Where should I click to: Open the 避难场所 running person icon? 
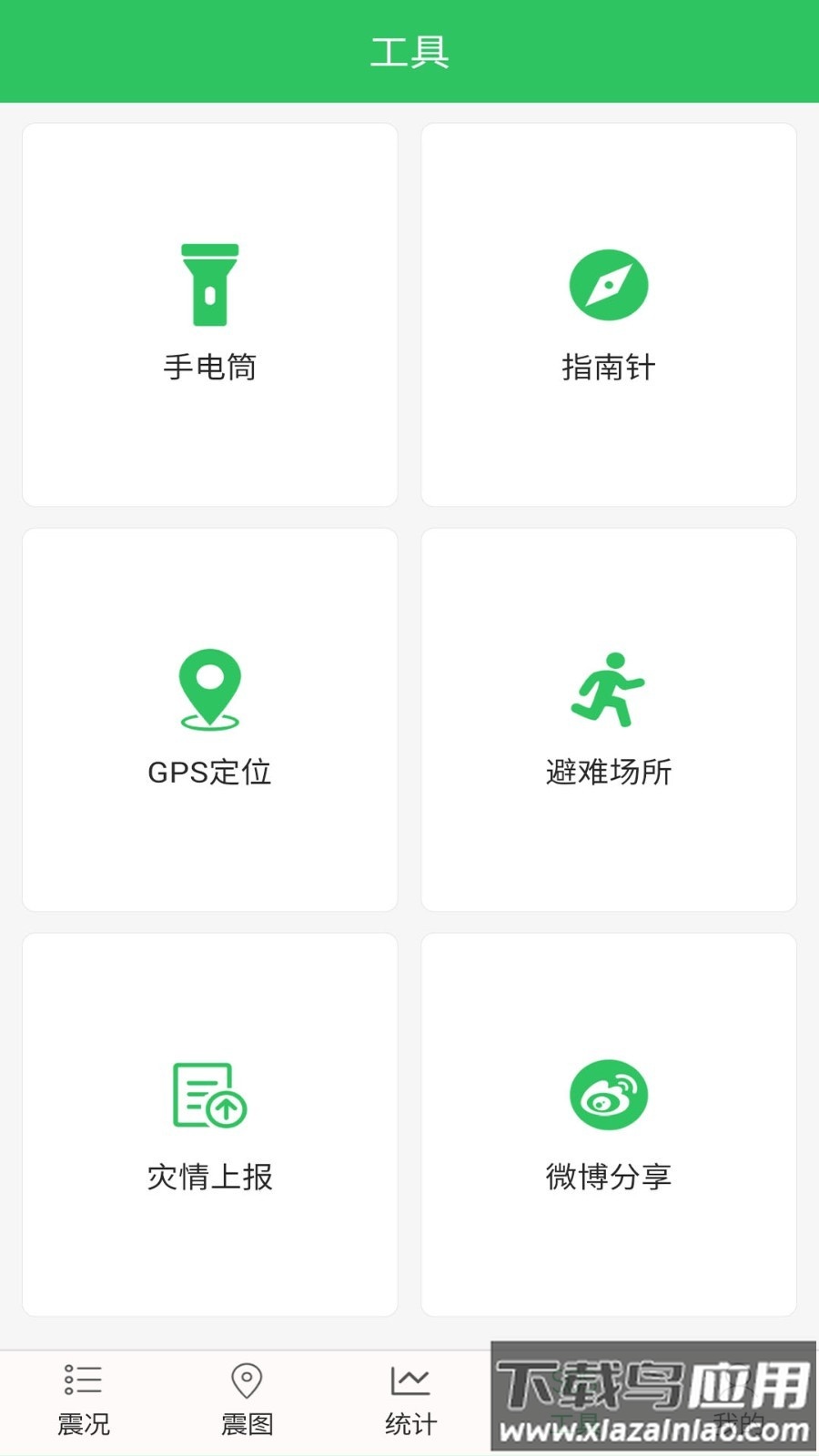coord(609,689)
